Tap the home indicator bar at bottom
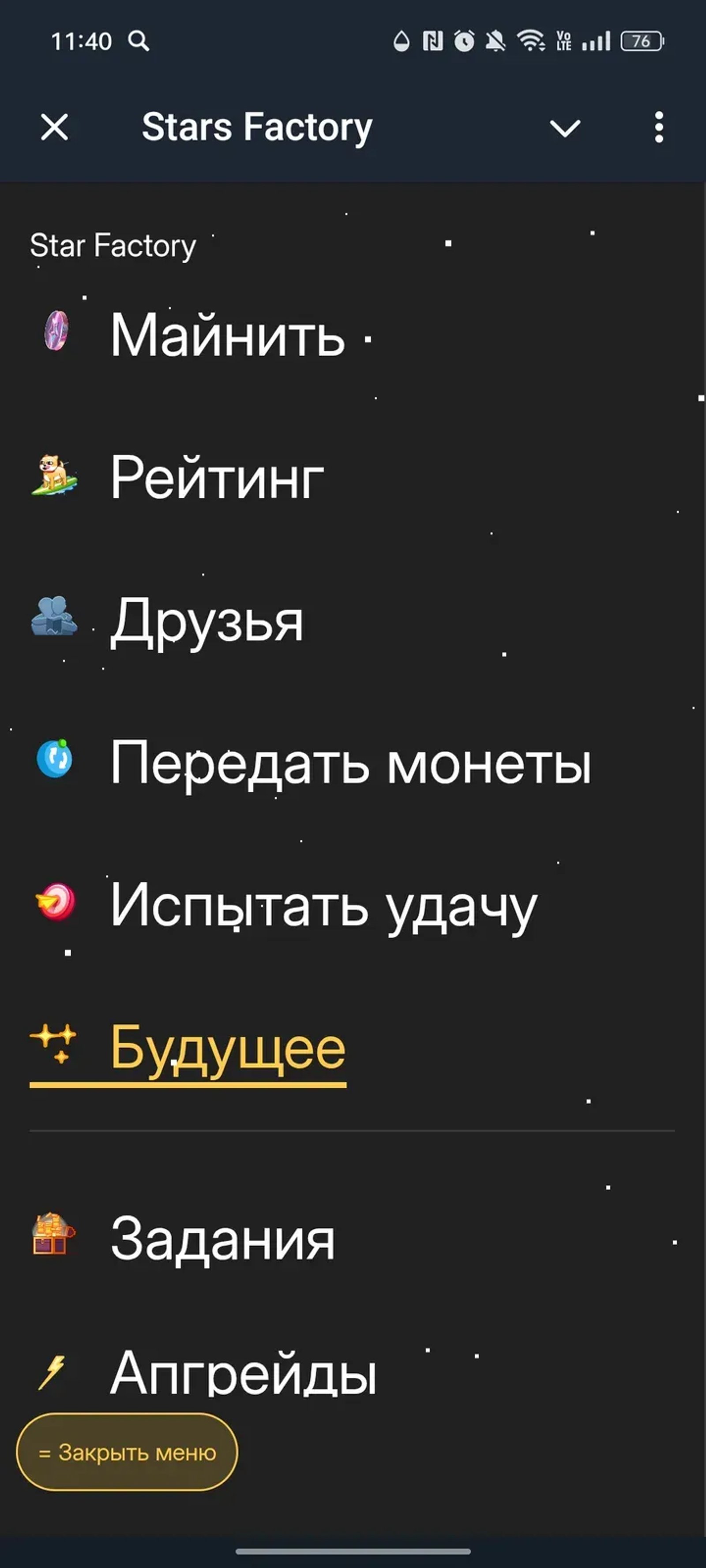The width and height of the screenshot is (706, 1568). point(353,1550)
